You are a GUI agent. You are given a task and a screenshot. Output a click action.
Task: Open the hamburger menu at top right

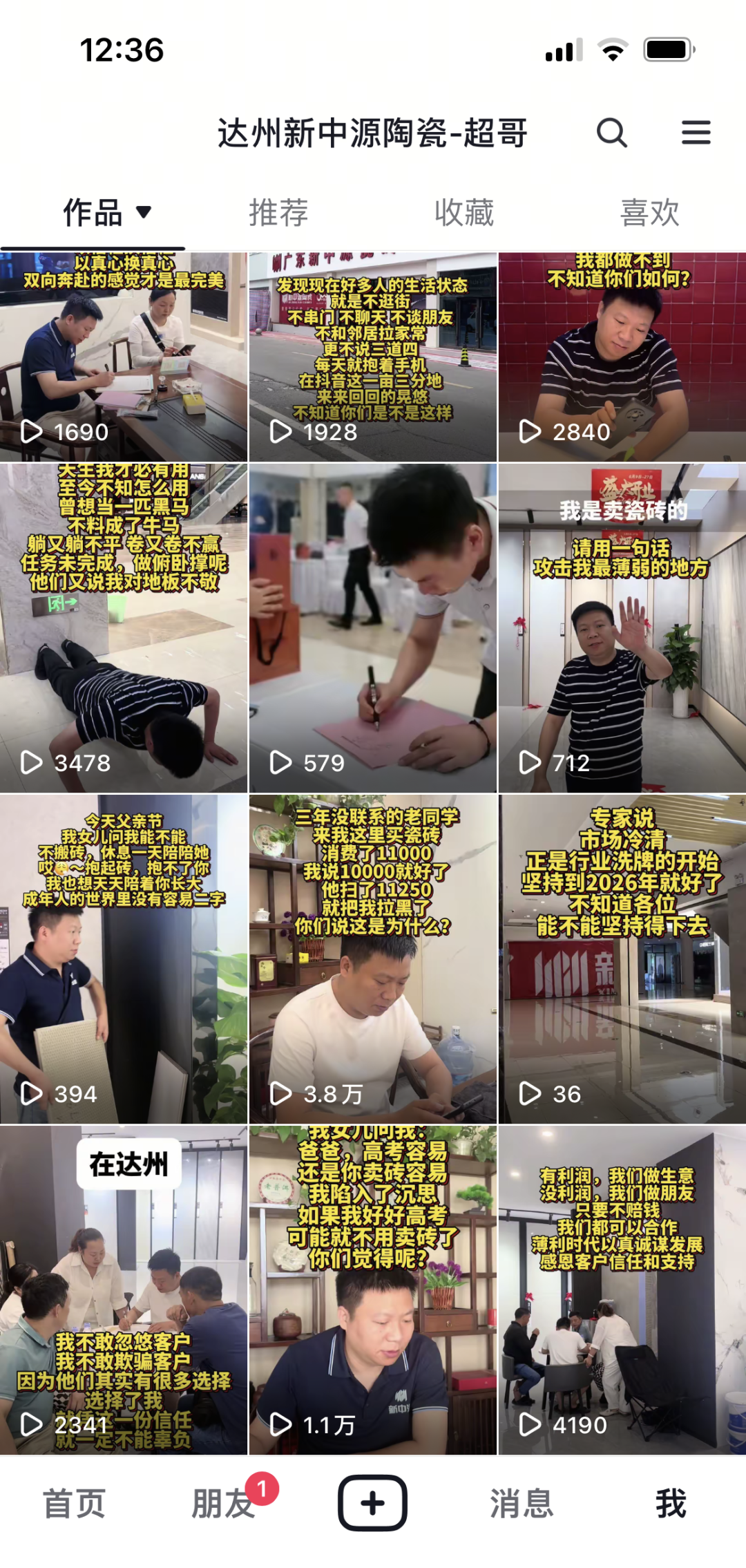(696, 132)
